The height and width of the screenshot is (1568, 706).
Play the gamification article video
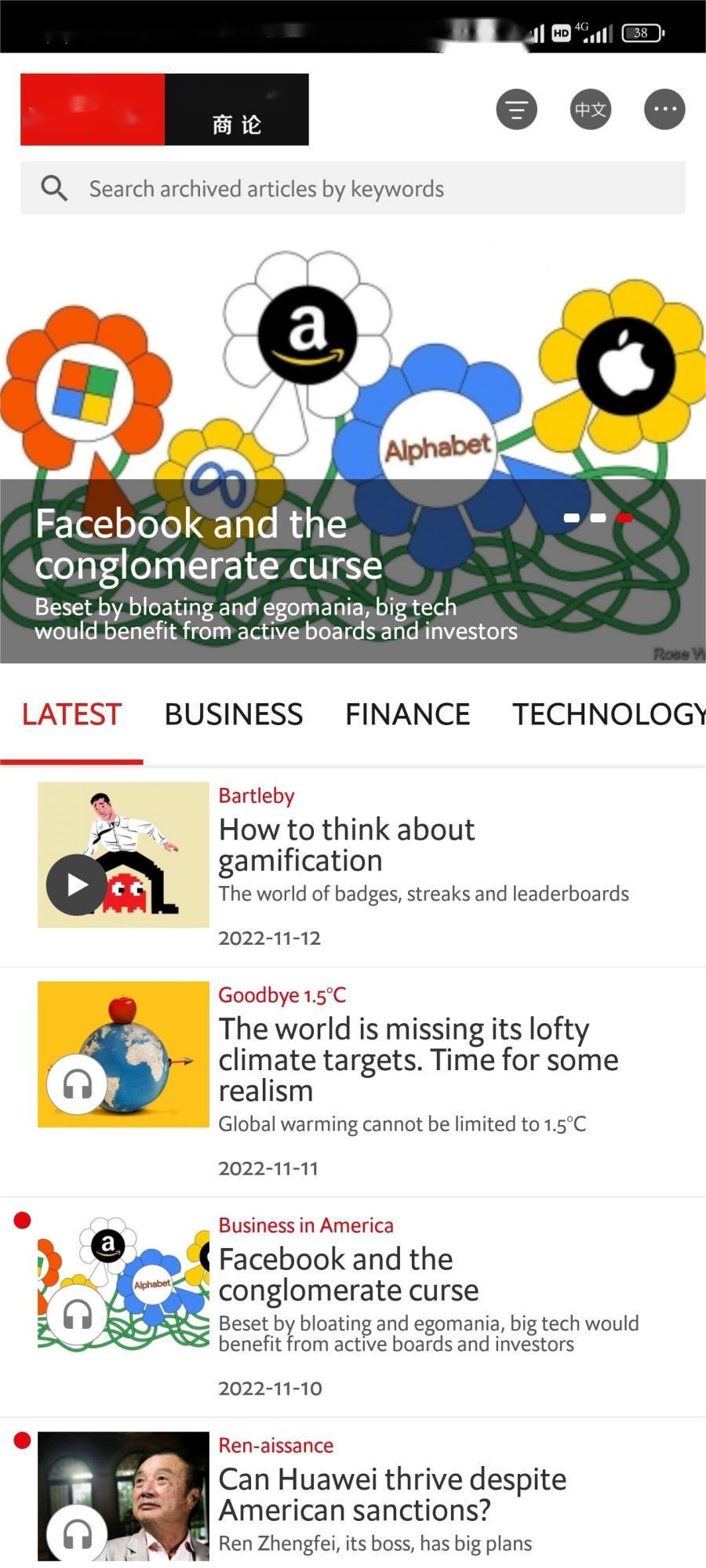[76, 884]
